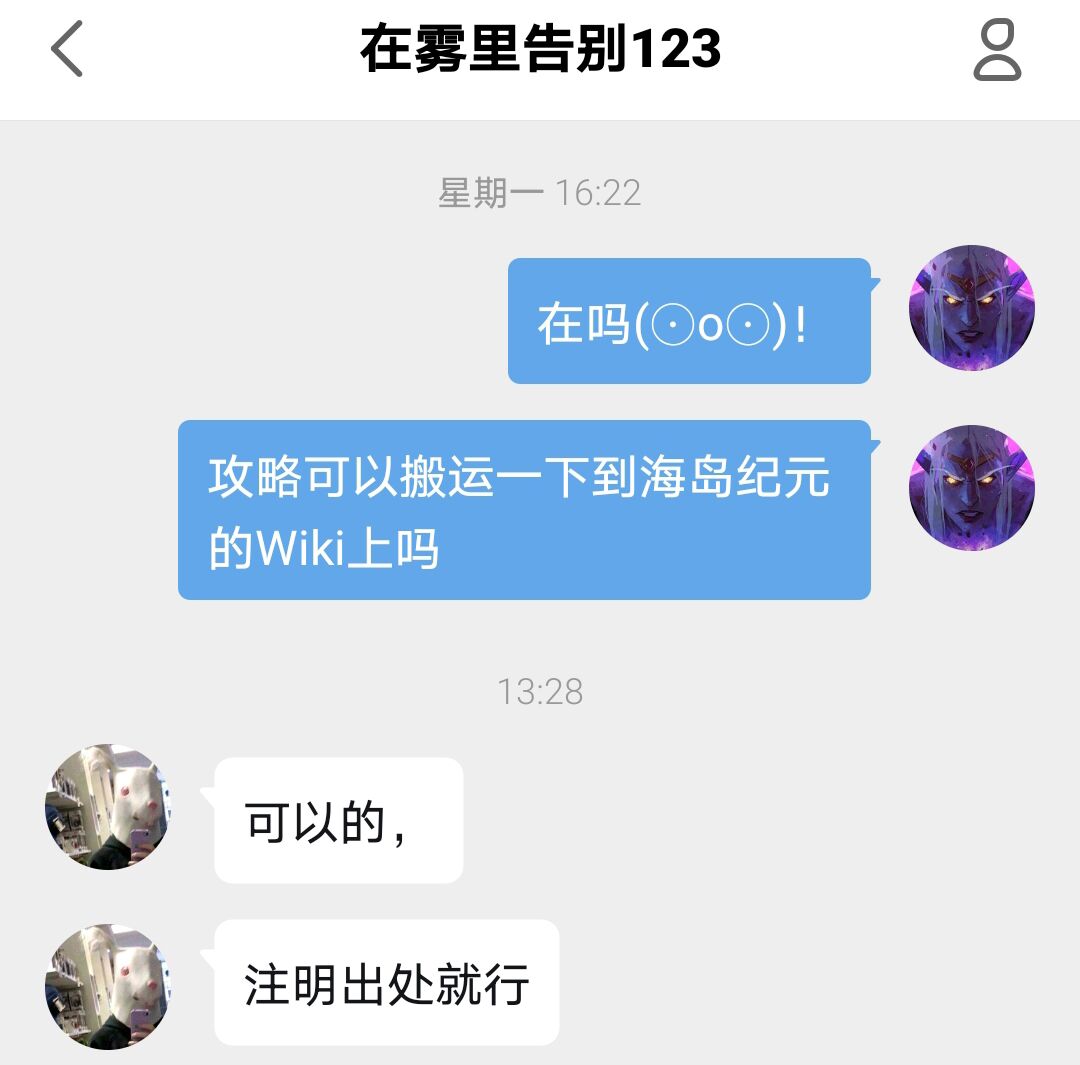Go back from chat with 在雾里告别123
This screenshot has width=1080, height=1065.
(x=67, y=50)
